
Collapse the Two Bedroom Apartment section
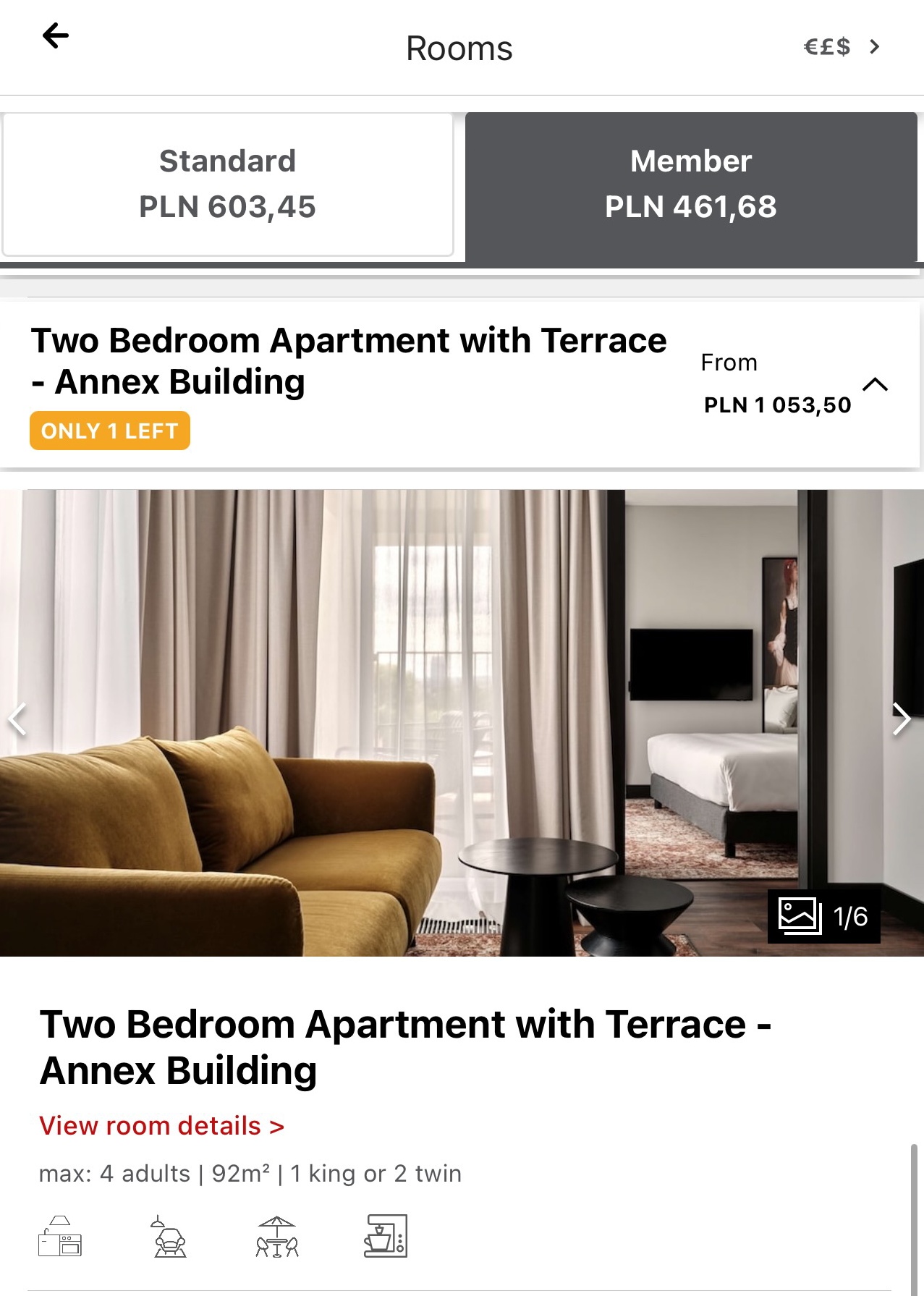click(x=875, y=384)
